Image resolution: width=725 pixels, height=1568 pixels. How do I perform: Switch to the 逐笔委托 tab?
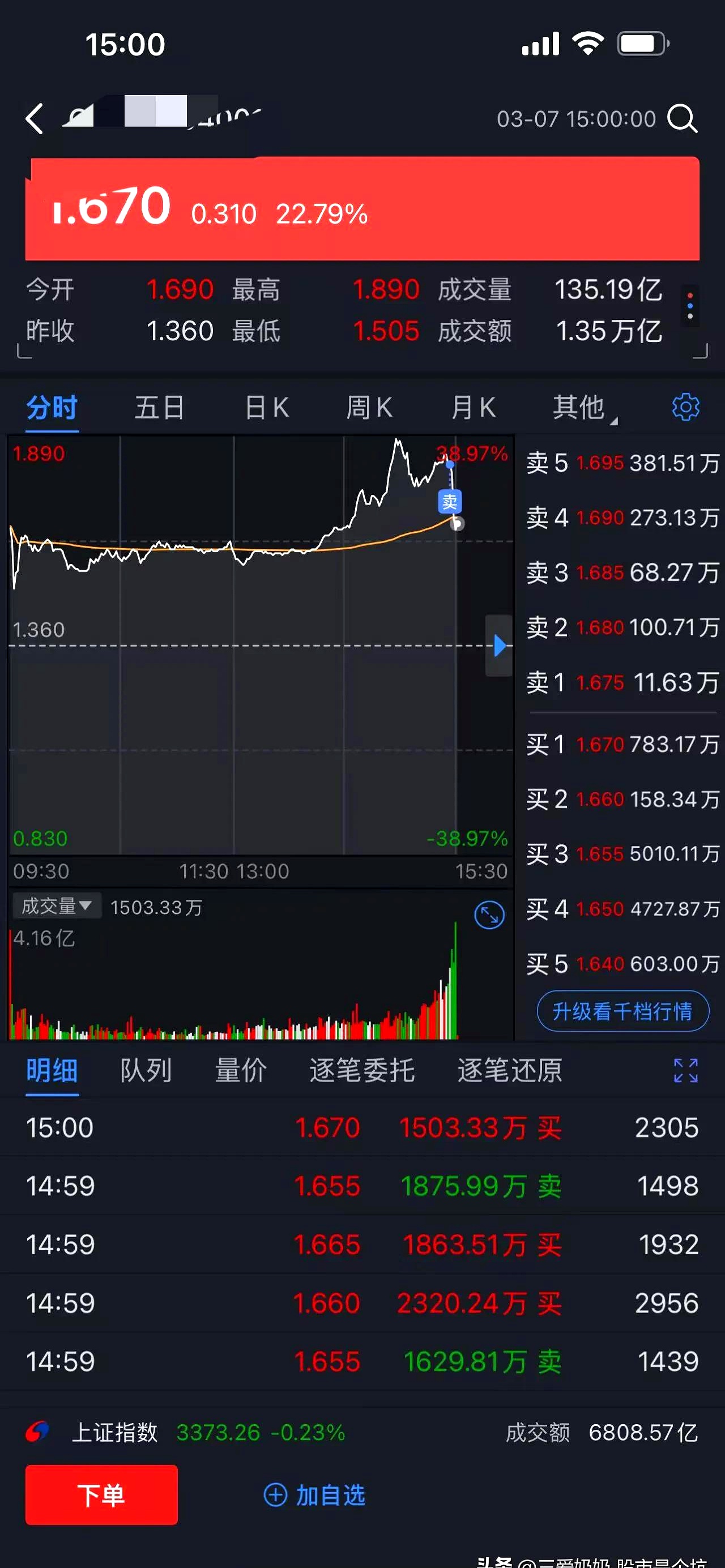[361, 1070]
